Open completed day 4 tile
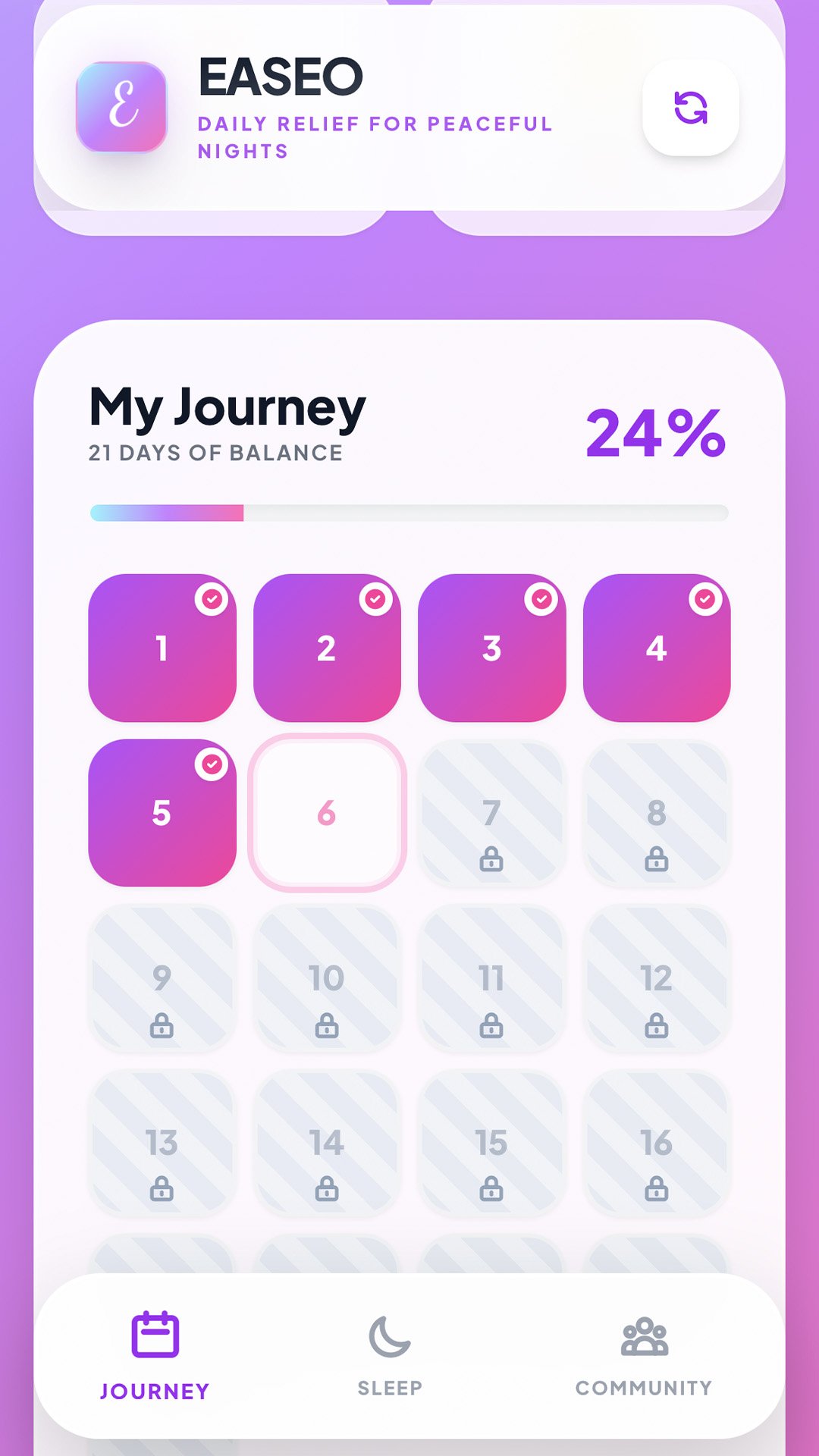 656,648
